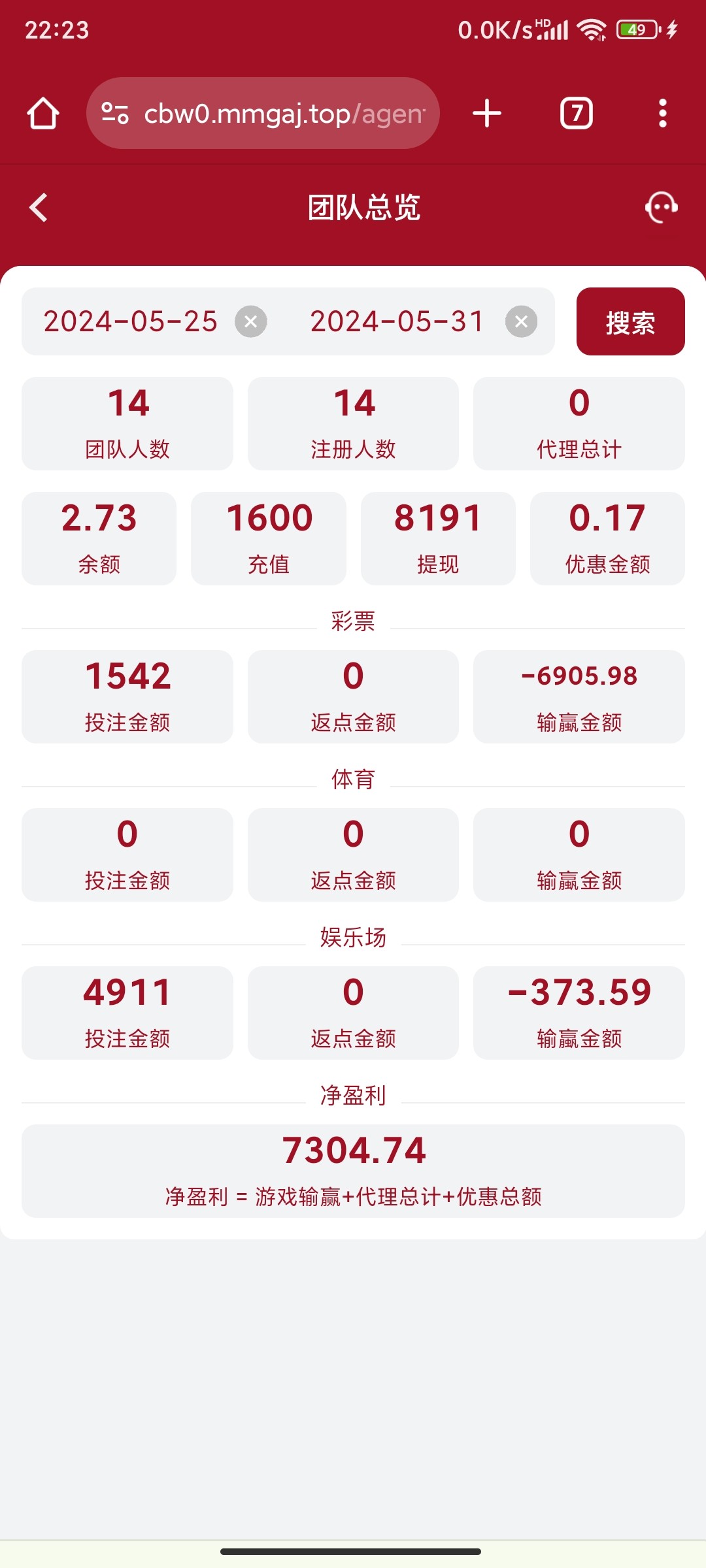This screenshot has height=1568, width=706.
Task: Tap the 净盈利 7304.74 summary card
Action: tap(352, 1171)
